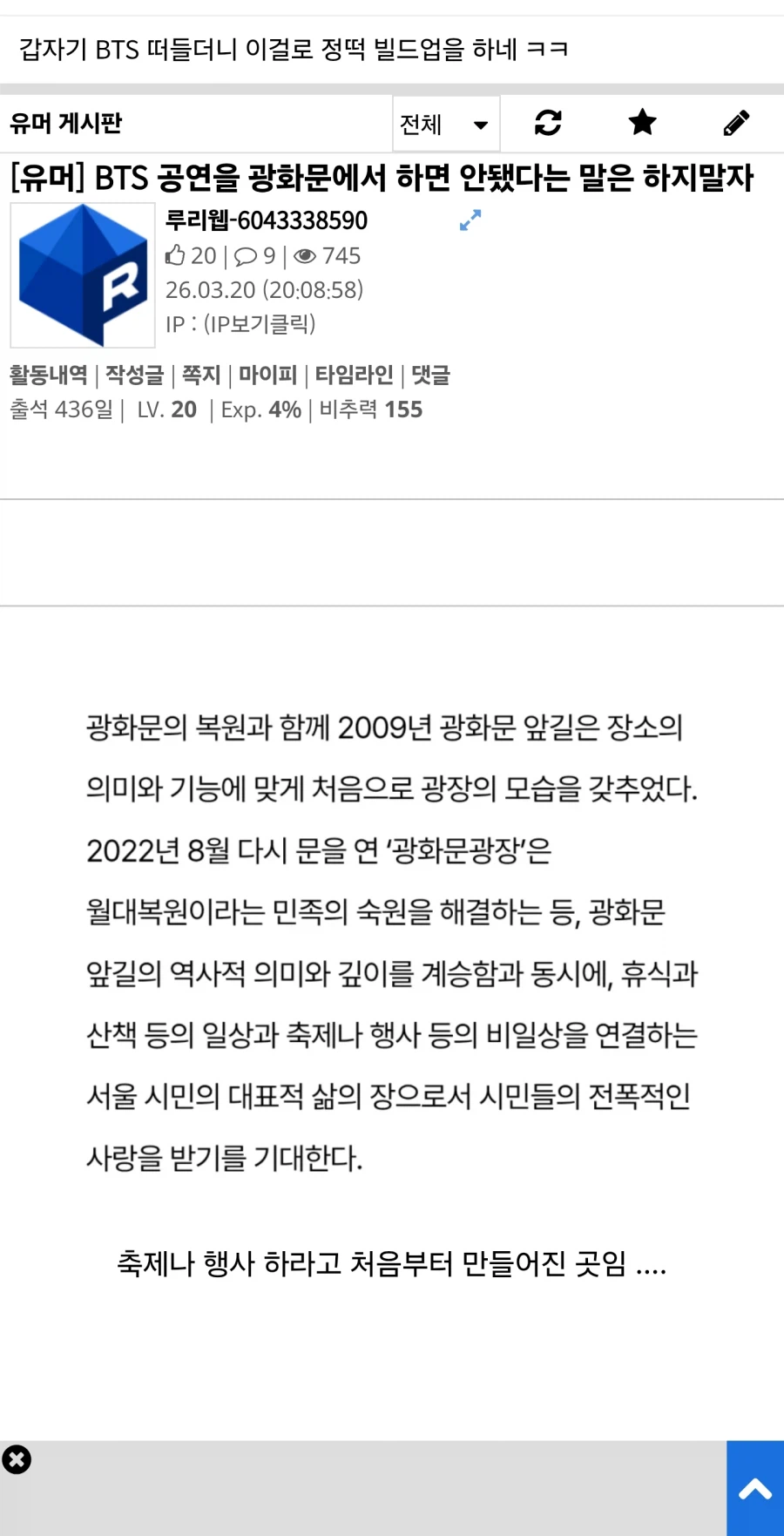
Task: Open the 전체 category dropdown
Action: click(445, 123)
